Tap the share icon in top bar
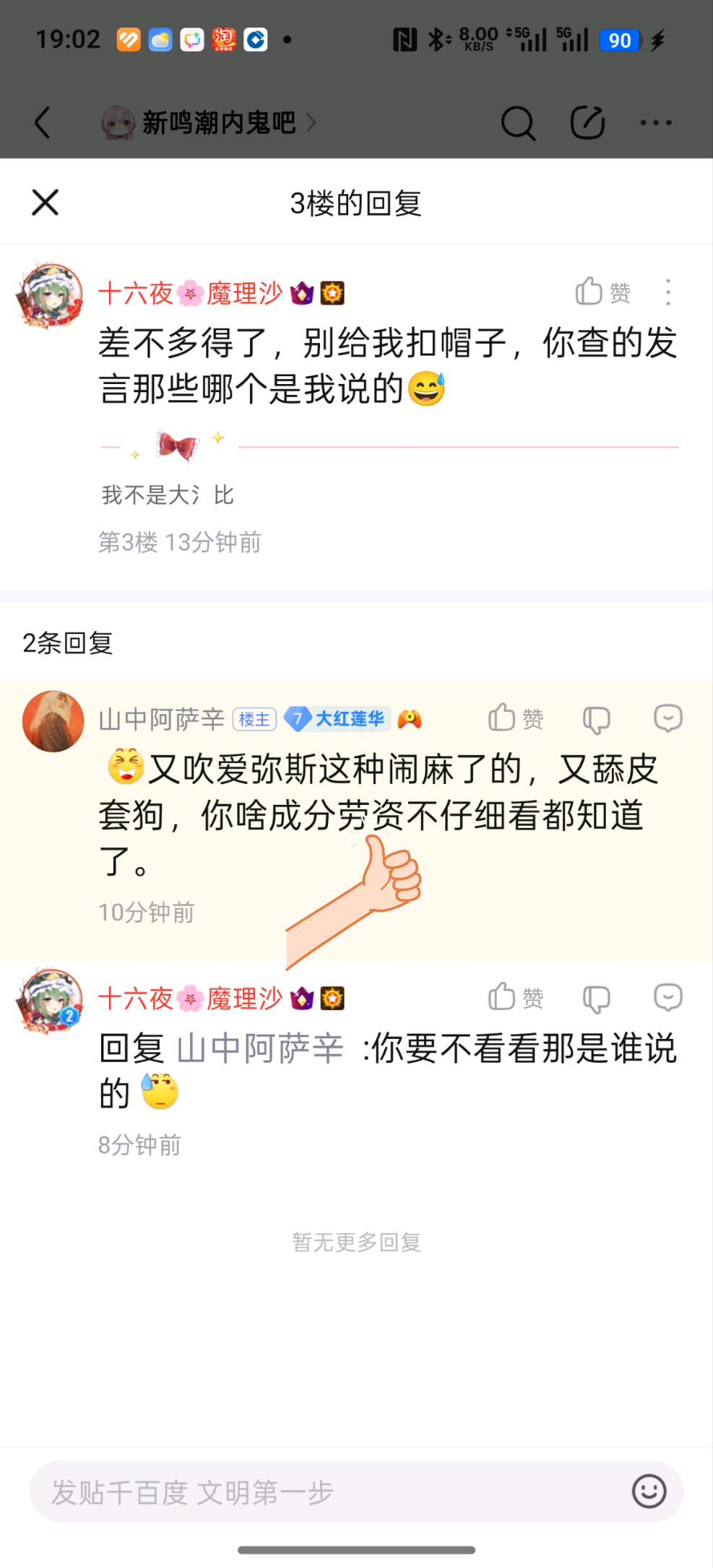 click(587, 122)
